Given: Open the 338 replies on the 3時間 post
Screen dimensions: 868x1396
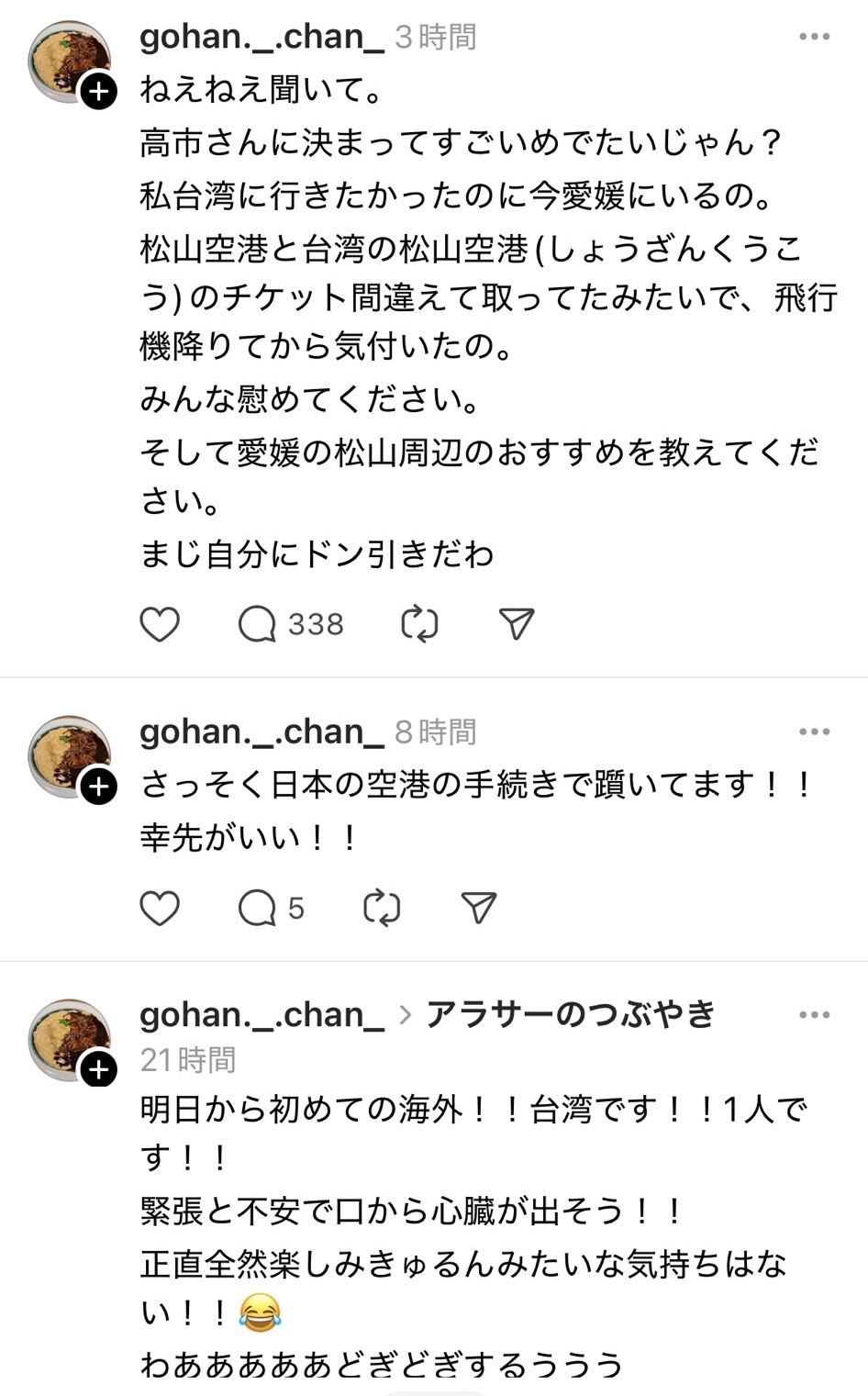Looking at the screenshot, I should click(290, 625).
